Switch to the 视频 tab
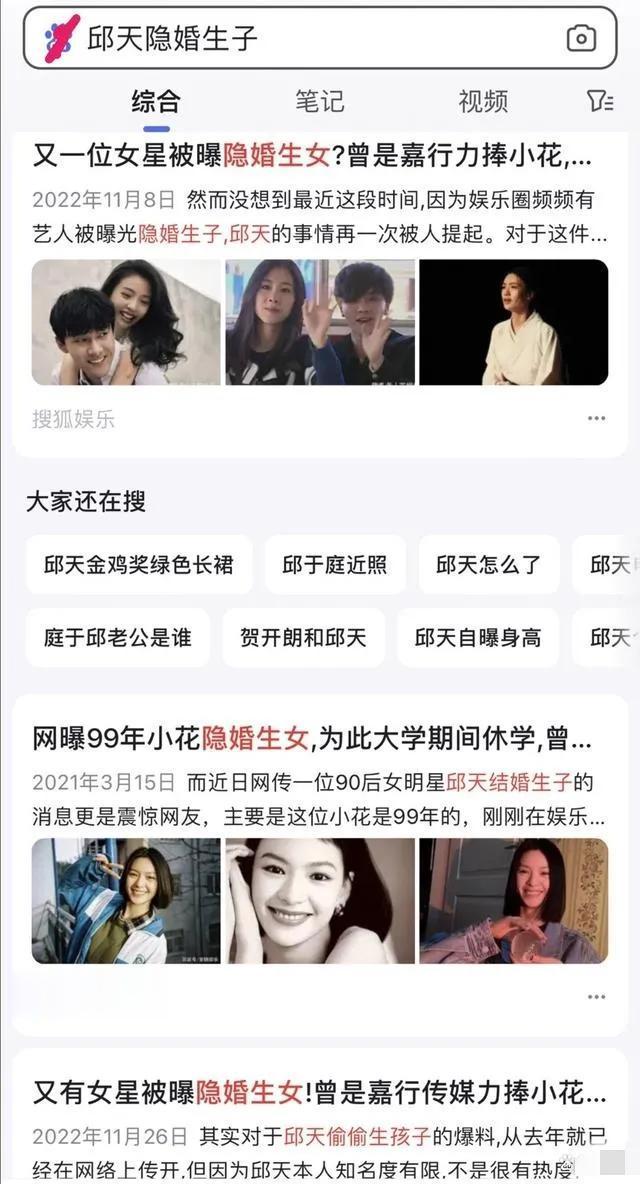The width and height of the screenshot is (640, 1184). point(483,101)
